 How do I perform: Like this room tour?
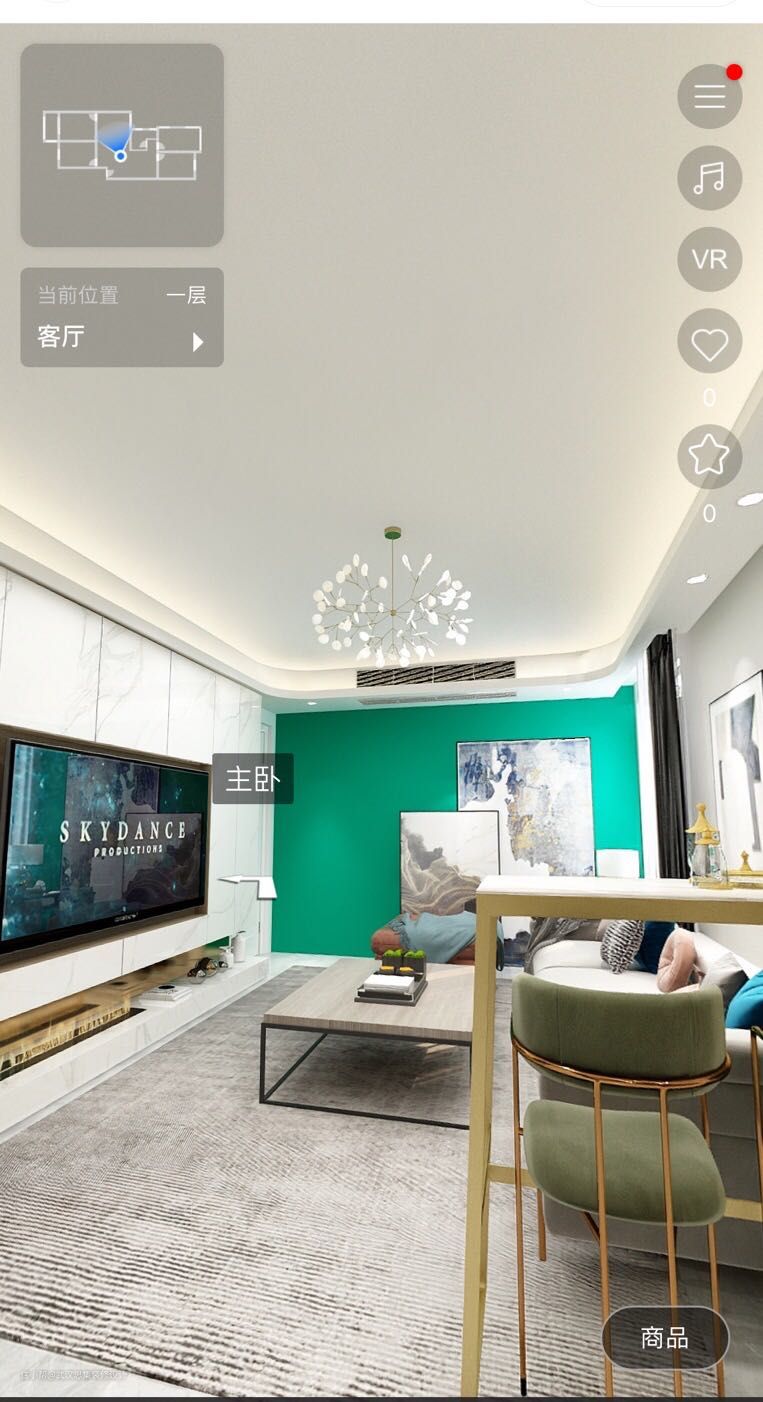click(x=709, y=342)
